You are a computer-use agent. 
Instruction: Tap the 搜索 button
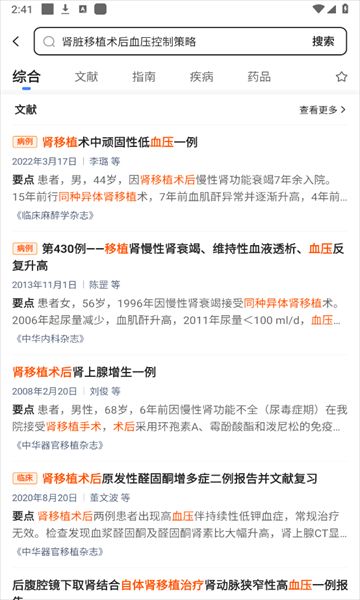(x=323, y=41)
